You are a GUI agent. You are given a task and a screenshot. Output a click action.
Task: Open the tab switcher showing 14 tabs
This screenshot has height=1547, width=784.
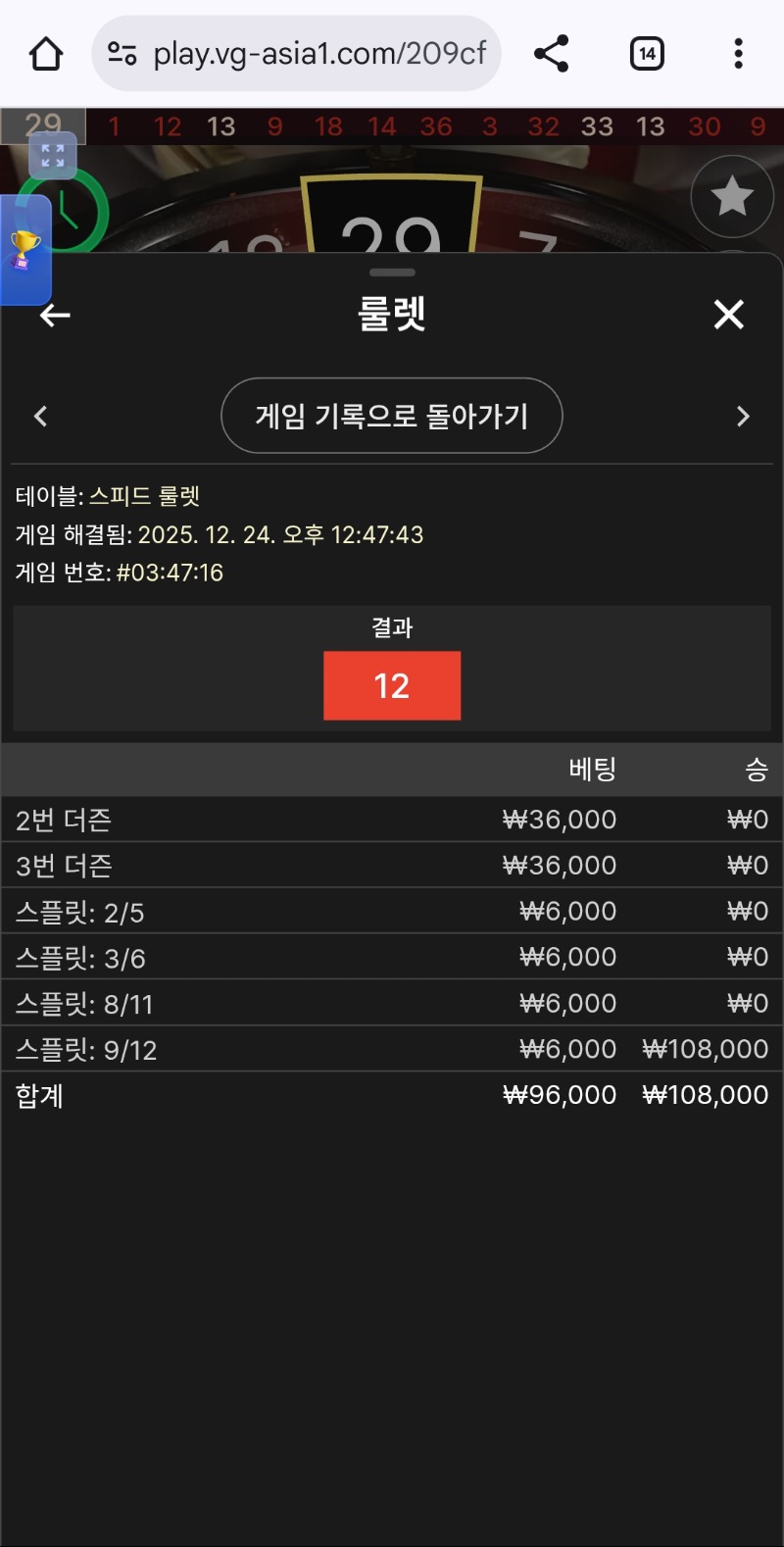click(647, 54)
